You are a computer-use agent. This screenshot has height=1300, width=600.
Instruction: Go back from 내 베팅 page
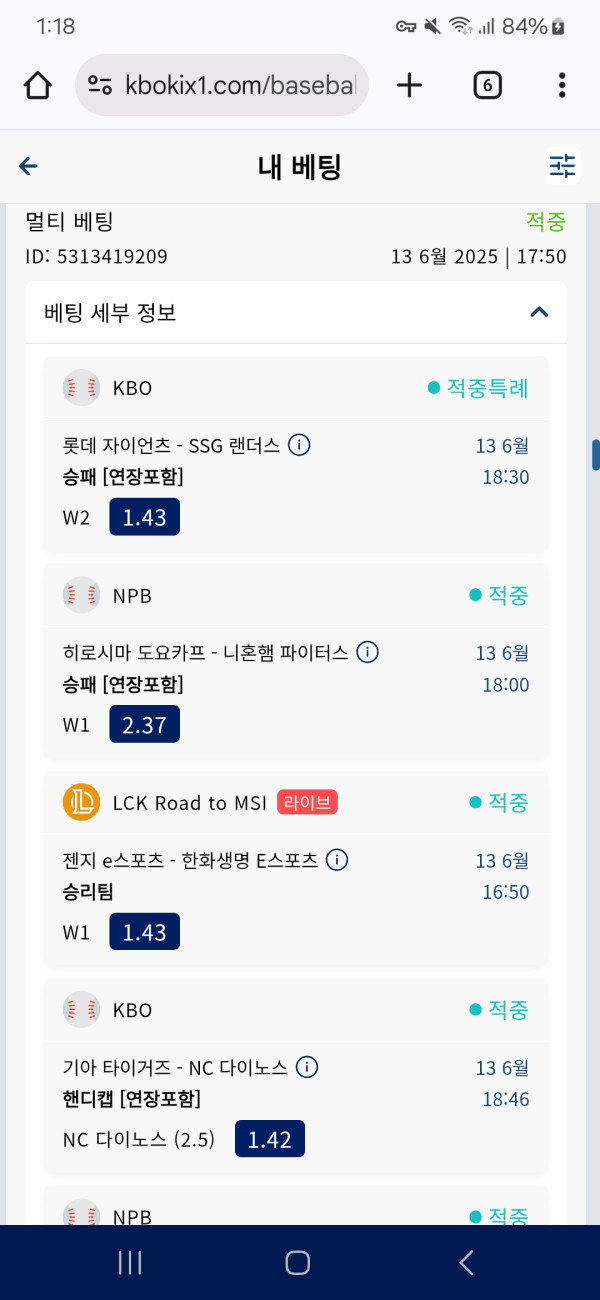pos(28,167)
